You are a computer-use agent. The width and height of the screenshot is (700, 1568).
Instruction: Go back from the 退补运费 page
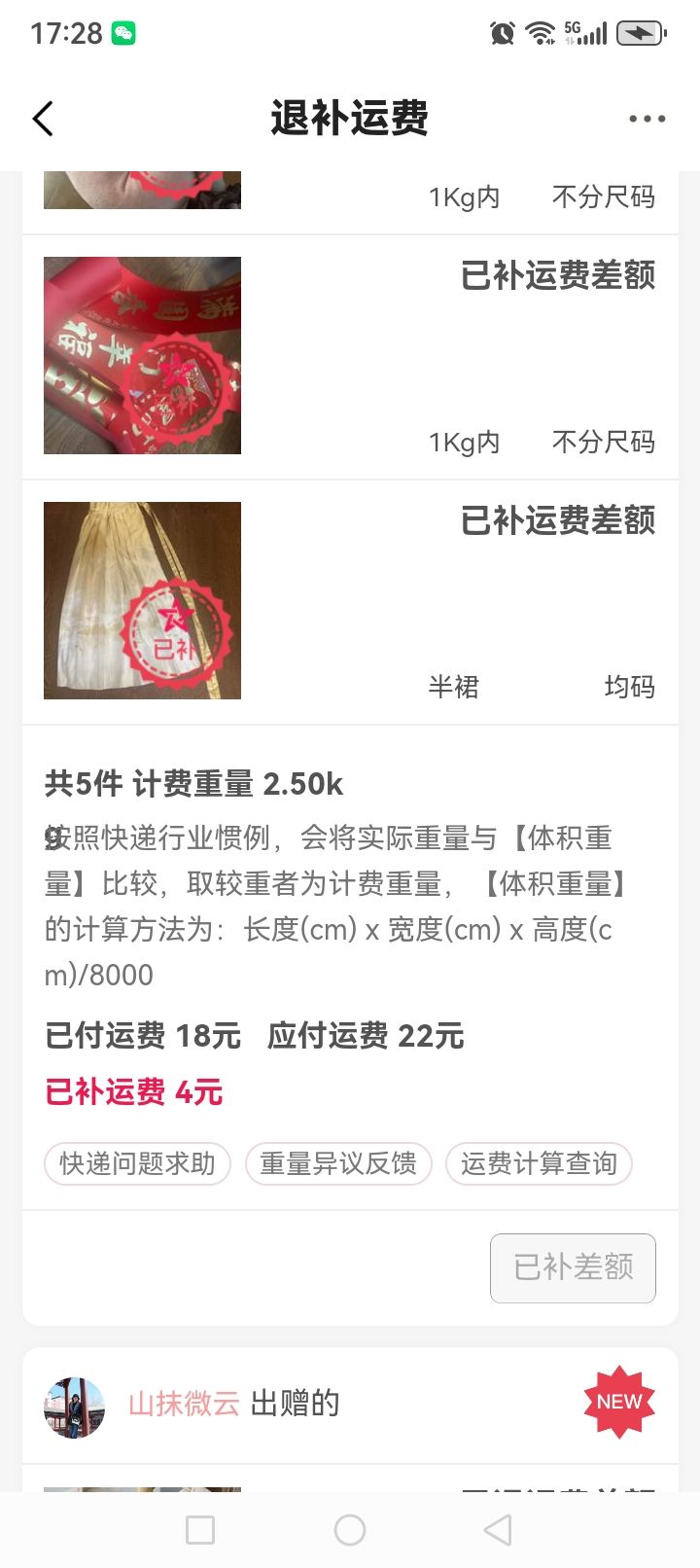coord(43,119)
